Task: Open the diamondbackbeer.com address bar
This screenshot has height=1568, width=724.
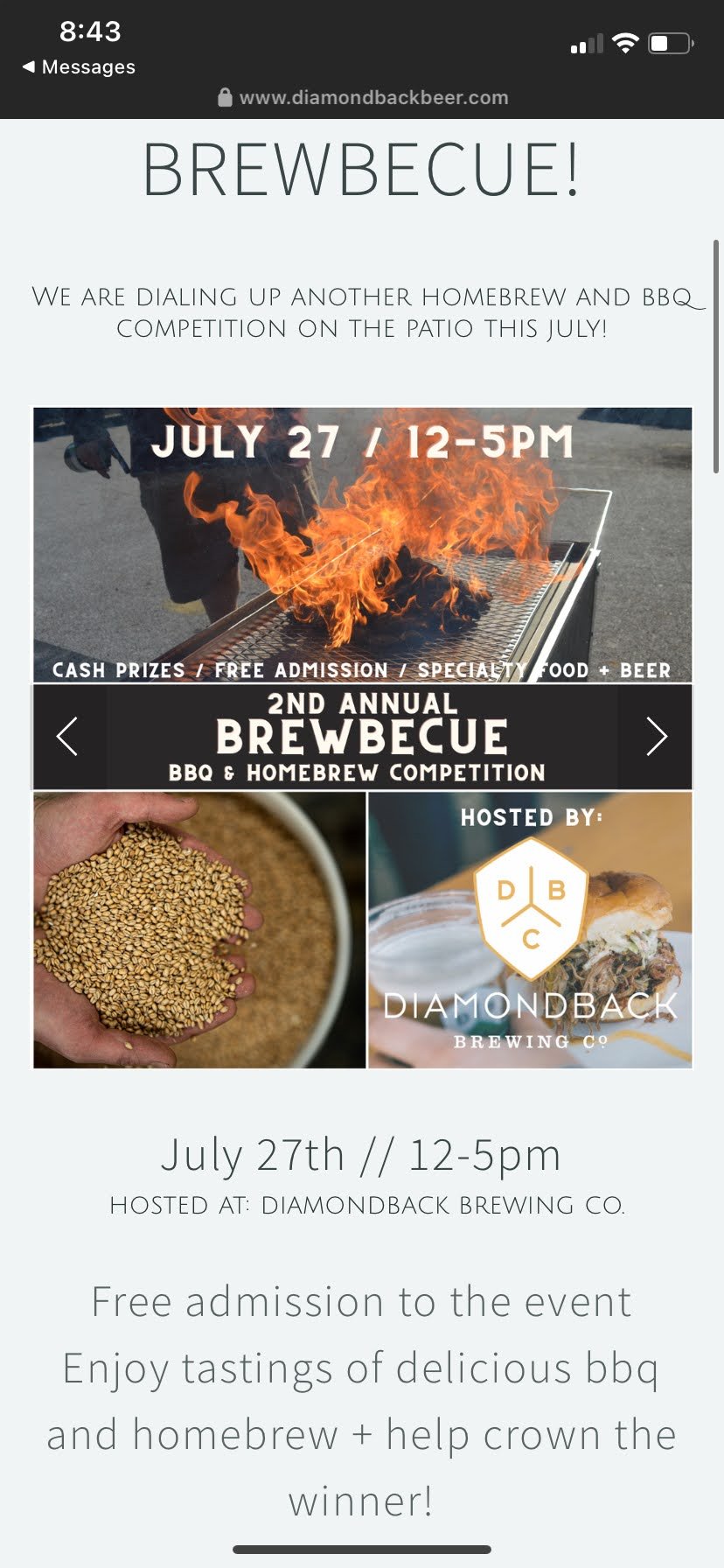Action: coord(362,97)
